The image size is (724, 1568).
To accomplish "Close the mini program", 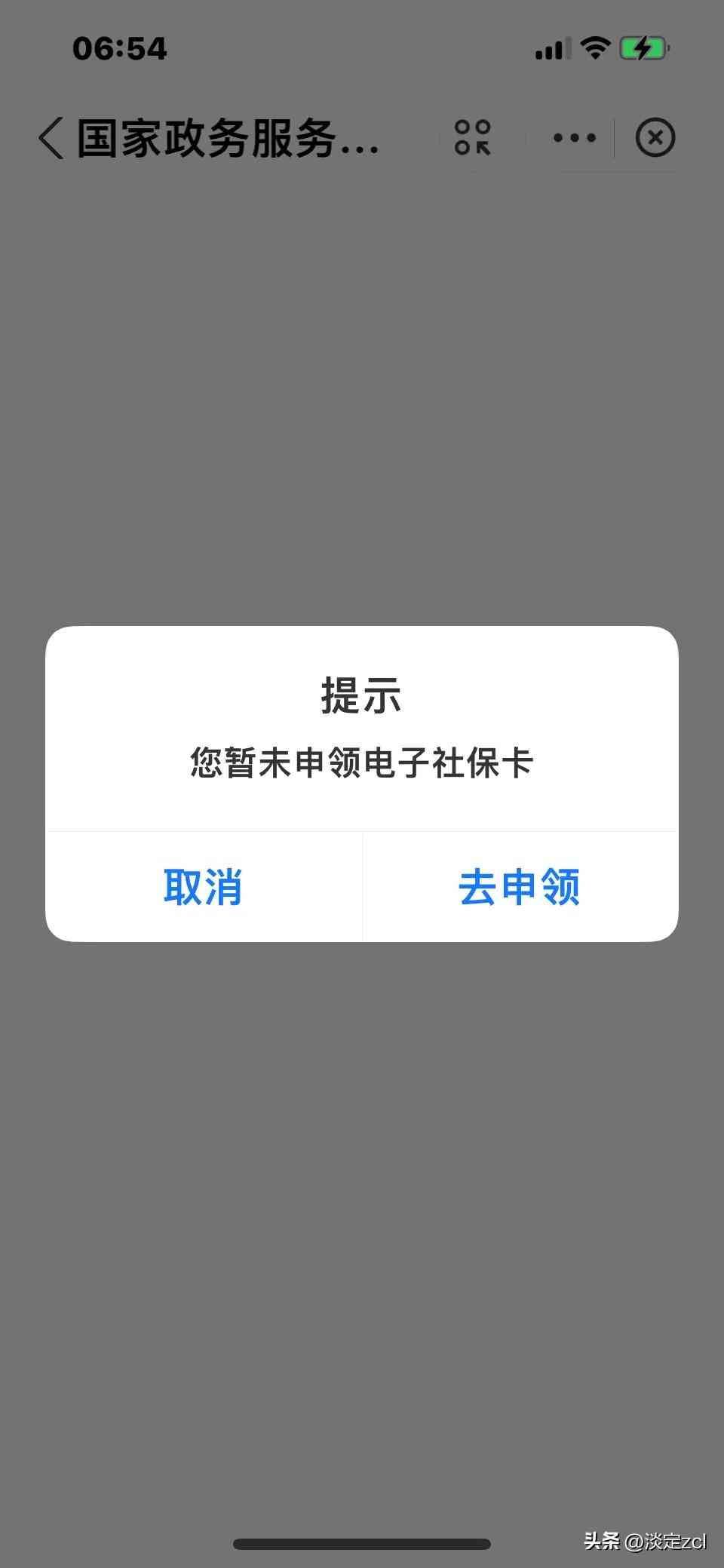I will pos(655,138).
